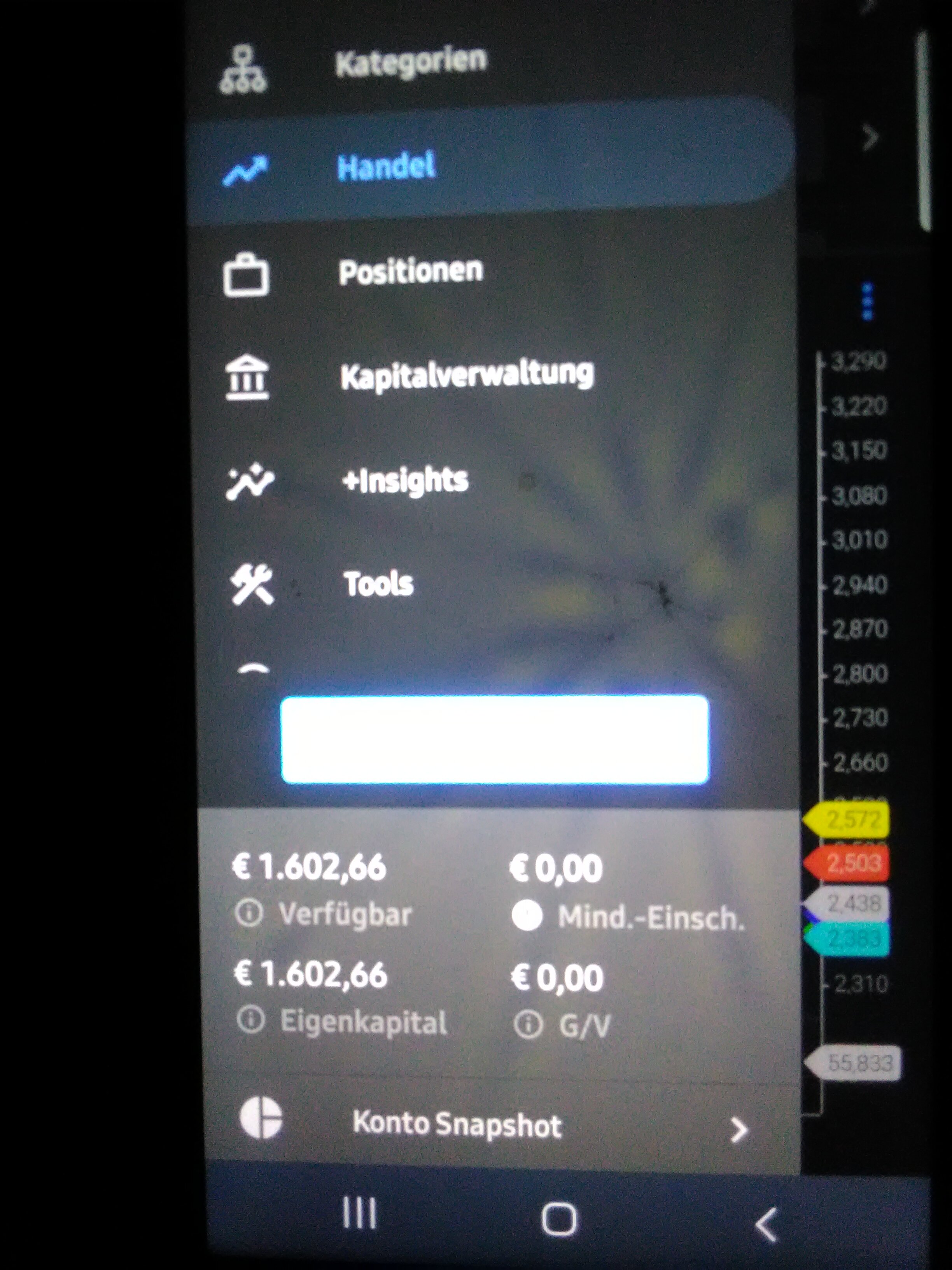Open +Insights section
This screenshot has width=952, height=1270.
405,481
